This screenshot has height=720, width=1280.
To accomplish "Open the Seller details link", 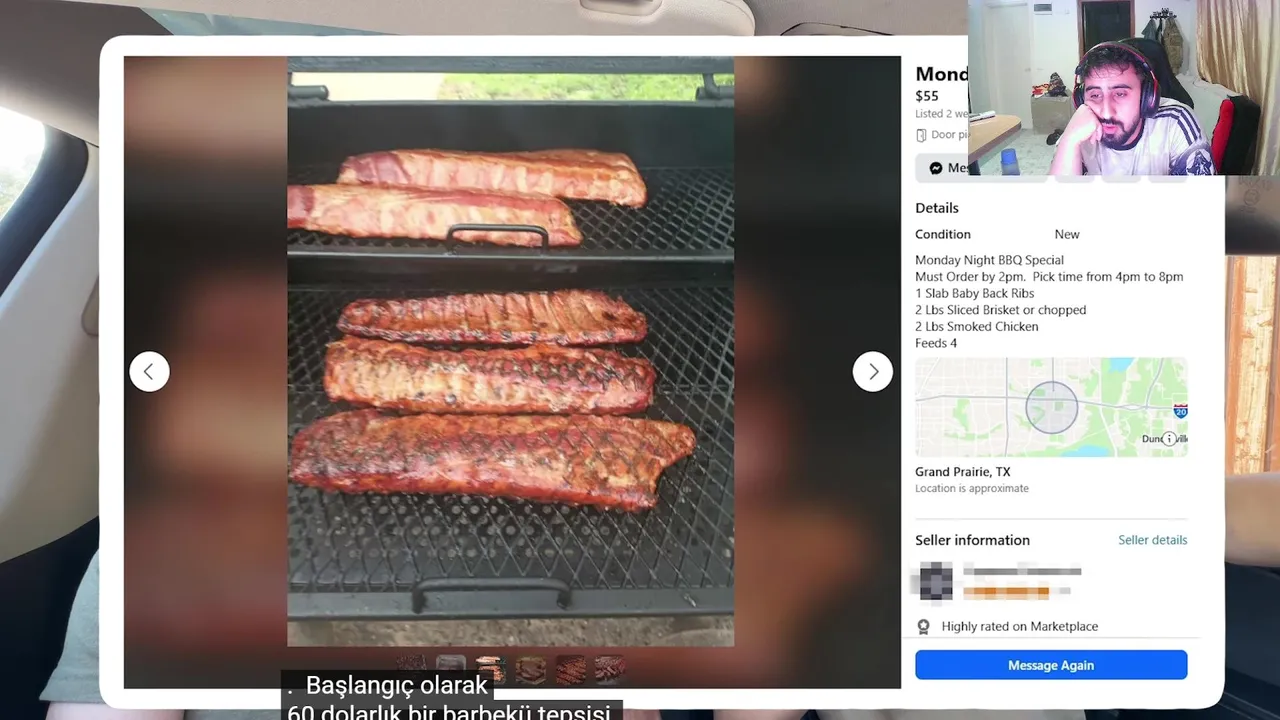I will pos(1152,540).
